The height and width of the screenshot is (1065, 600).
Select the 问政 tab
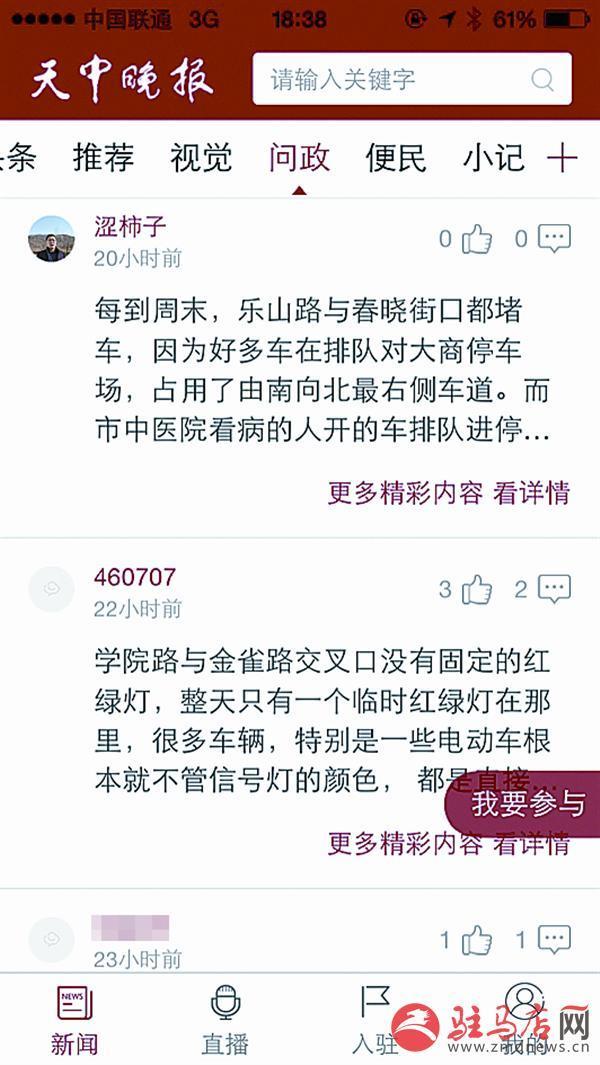pos(299,158)
